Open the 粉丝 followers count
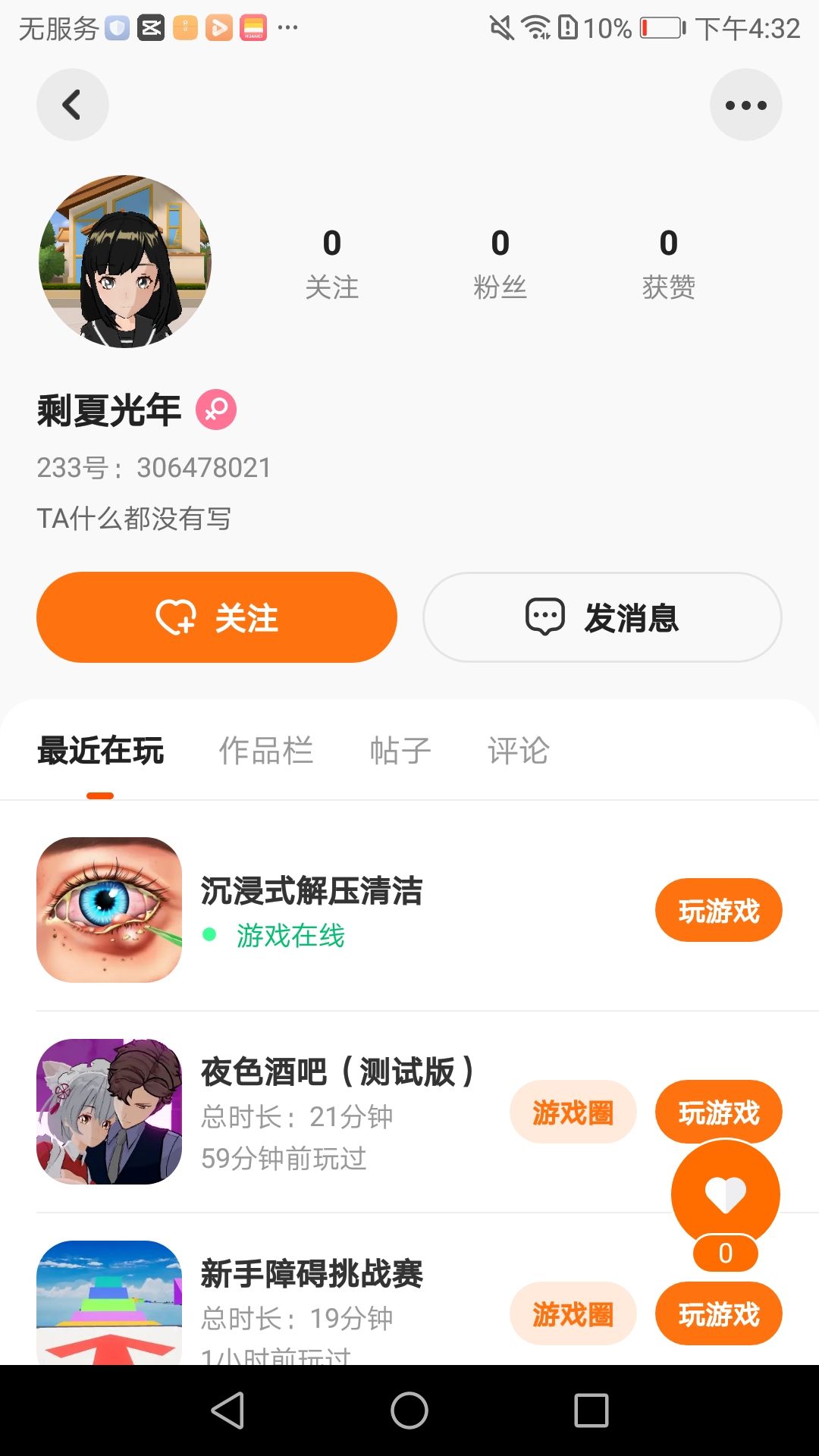Screen dimensions: 819x1456 pos(500,262)
